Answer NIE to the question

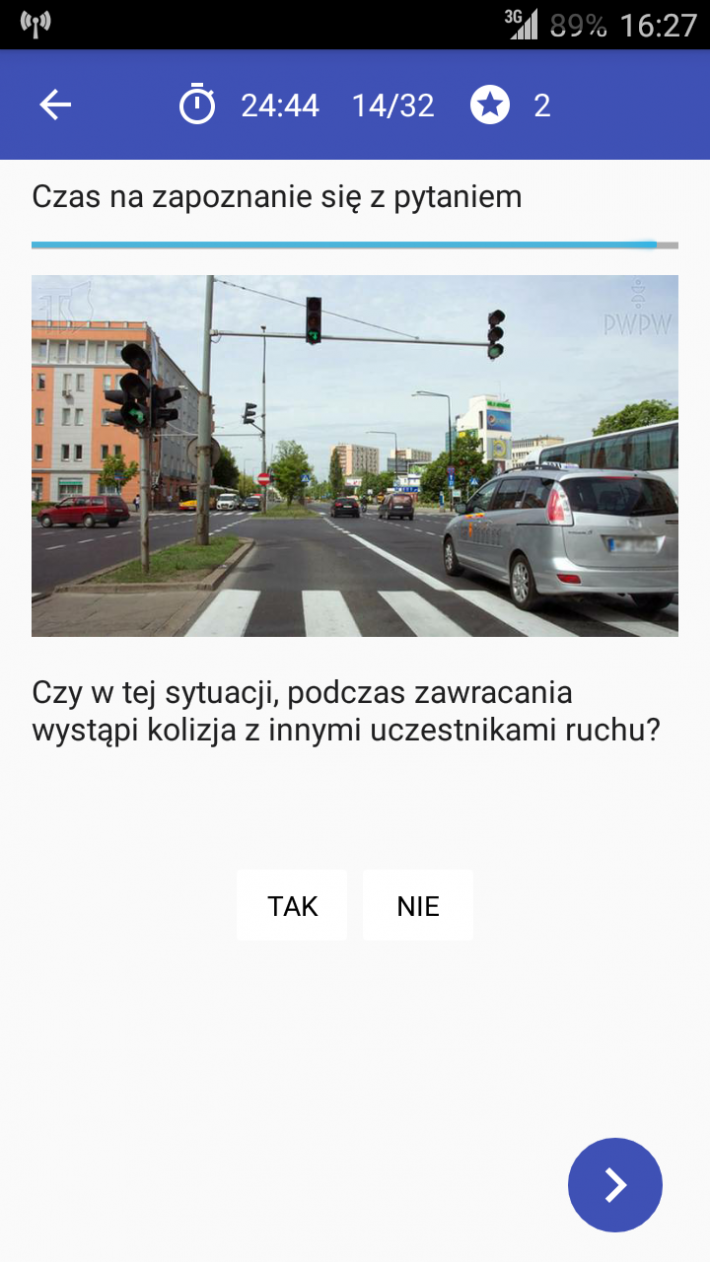click(x=418, y=906)
